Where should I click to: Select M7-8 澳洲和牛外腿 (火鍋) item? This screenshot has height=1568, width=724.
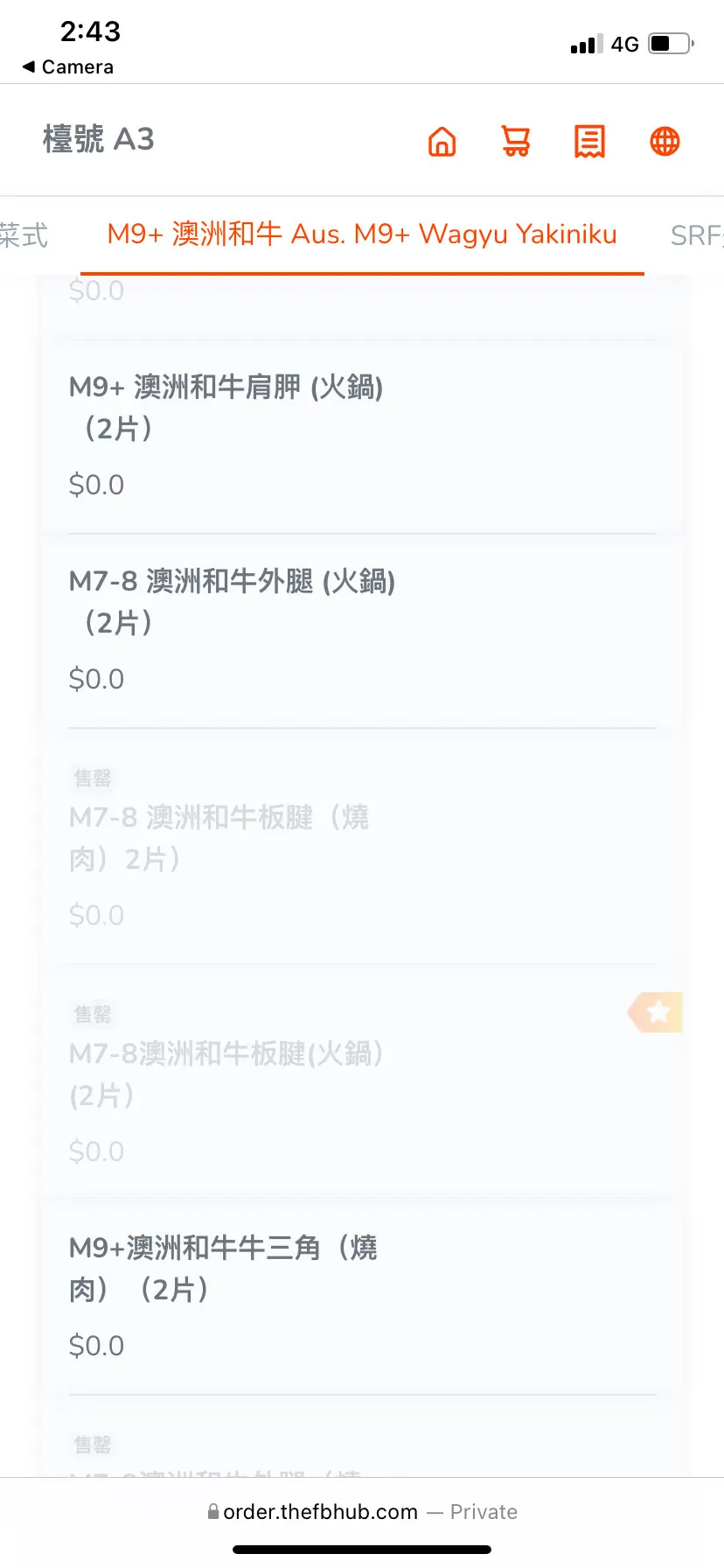361,630
